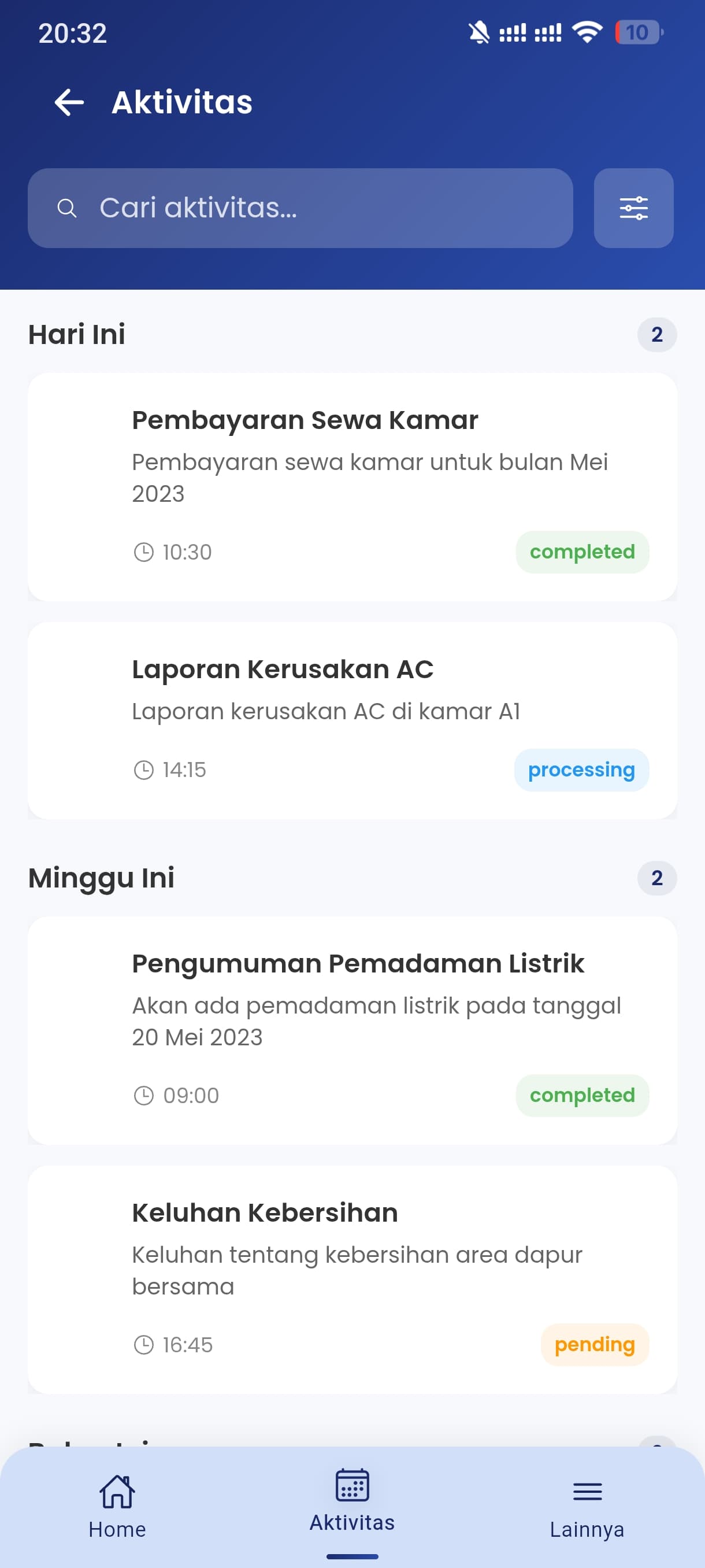This screenshot has width=705, height=1568.
Task: View the Pengumuman Pemadaman Listrik card
Action: (x=352, y=1030)
